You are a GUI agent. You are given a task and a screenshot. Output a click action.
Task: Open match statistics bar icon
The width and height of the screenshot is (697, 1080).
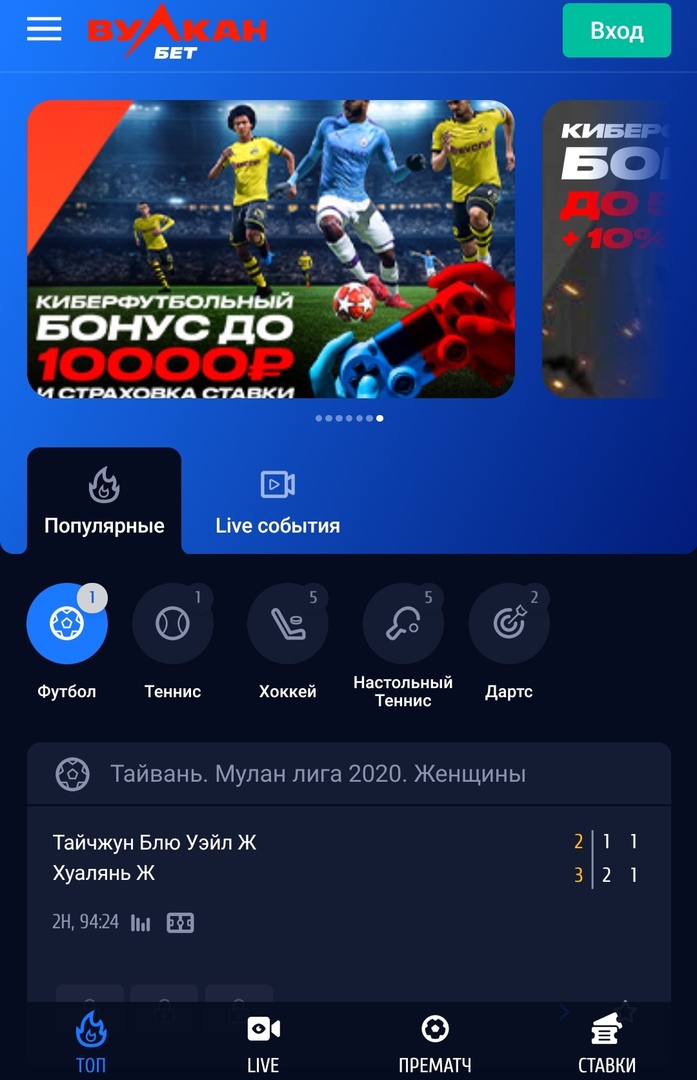141,923
